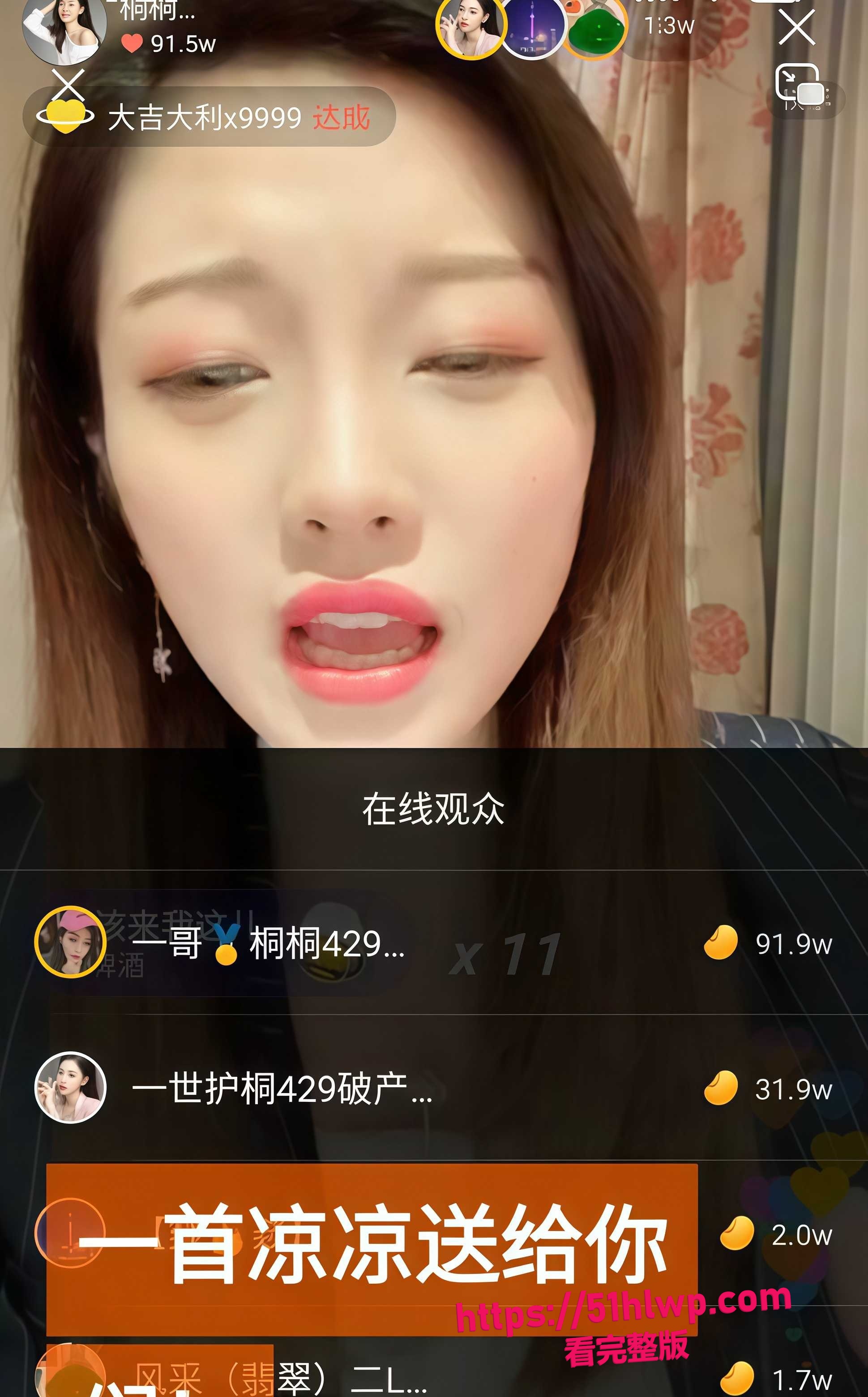Viewport: 868px width, 1397px height.
Task: Close the live stream with the X
Action: coord(797,27)
